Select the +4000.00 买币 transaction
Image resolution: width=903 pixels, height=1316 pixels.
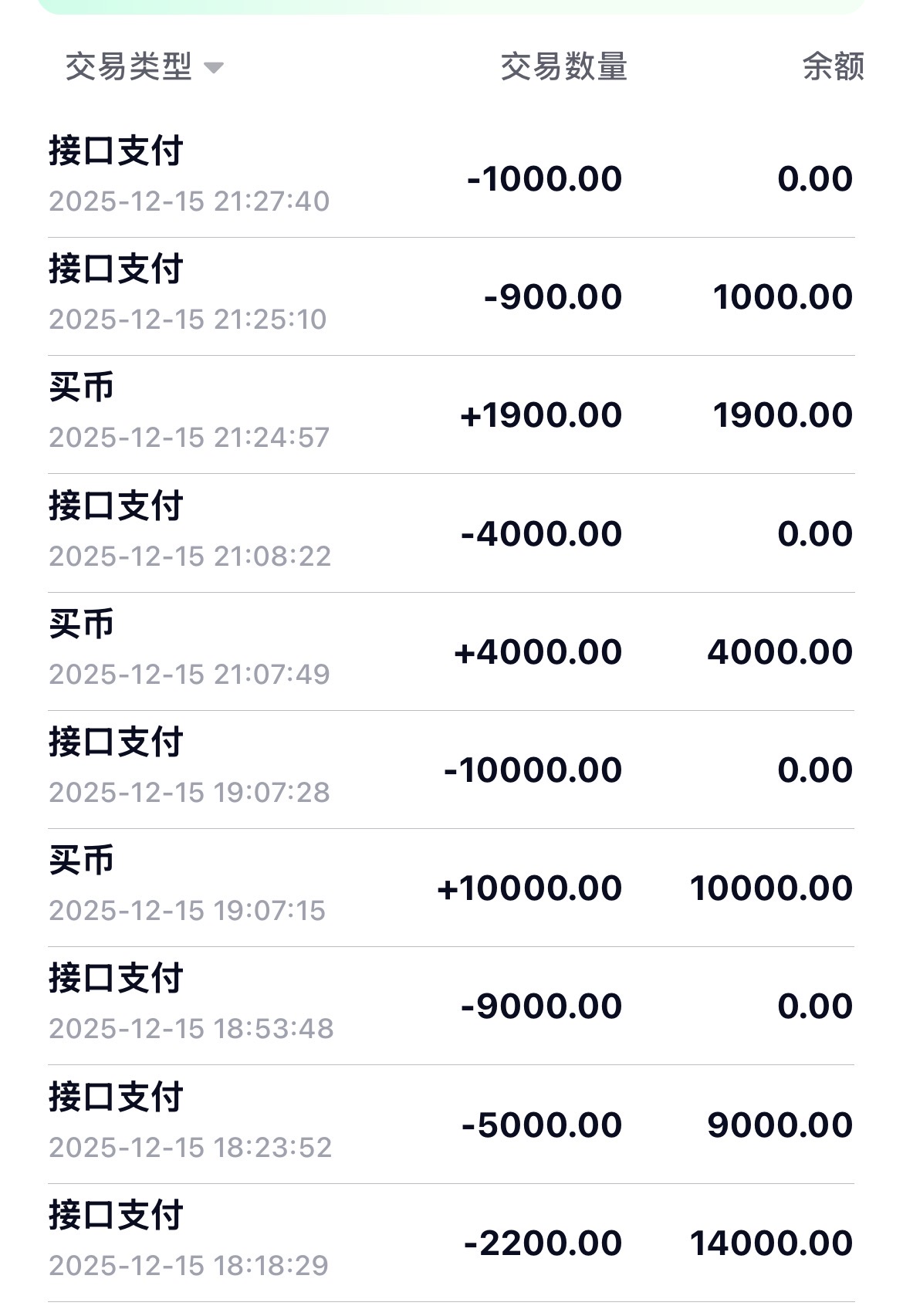(451, 648)
